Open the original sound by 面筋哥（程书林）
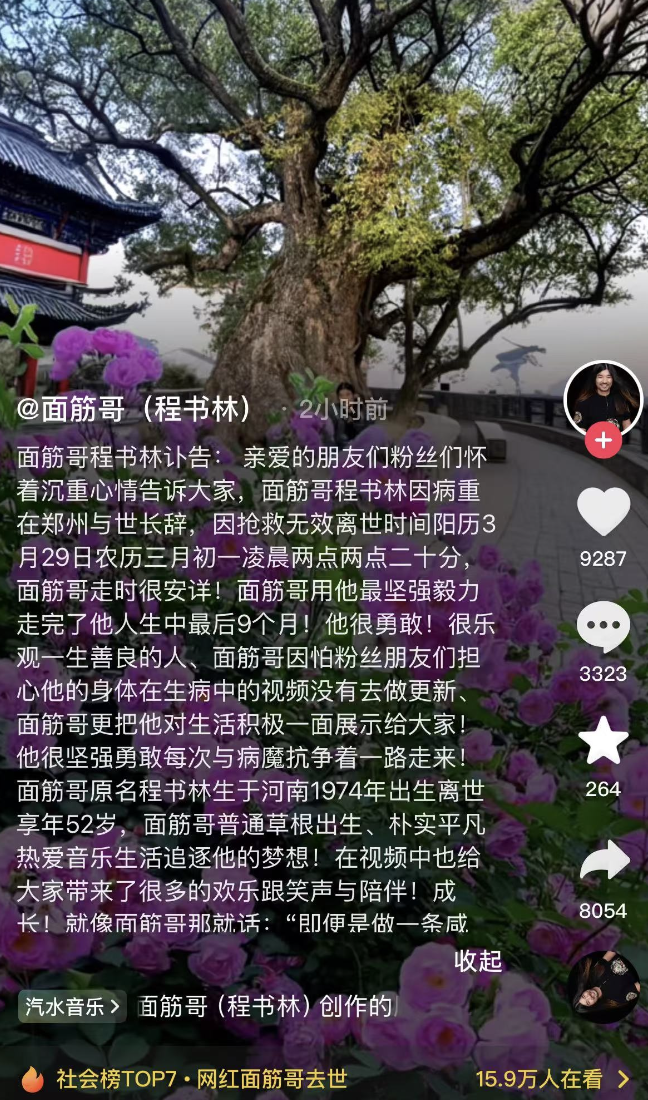648x1100 pixels. (266, 1006)
